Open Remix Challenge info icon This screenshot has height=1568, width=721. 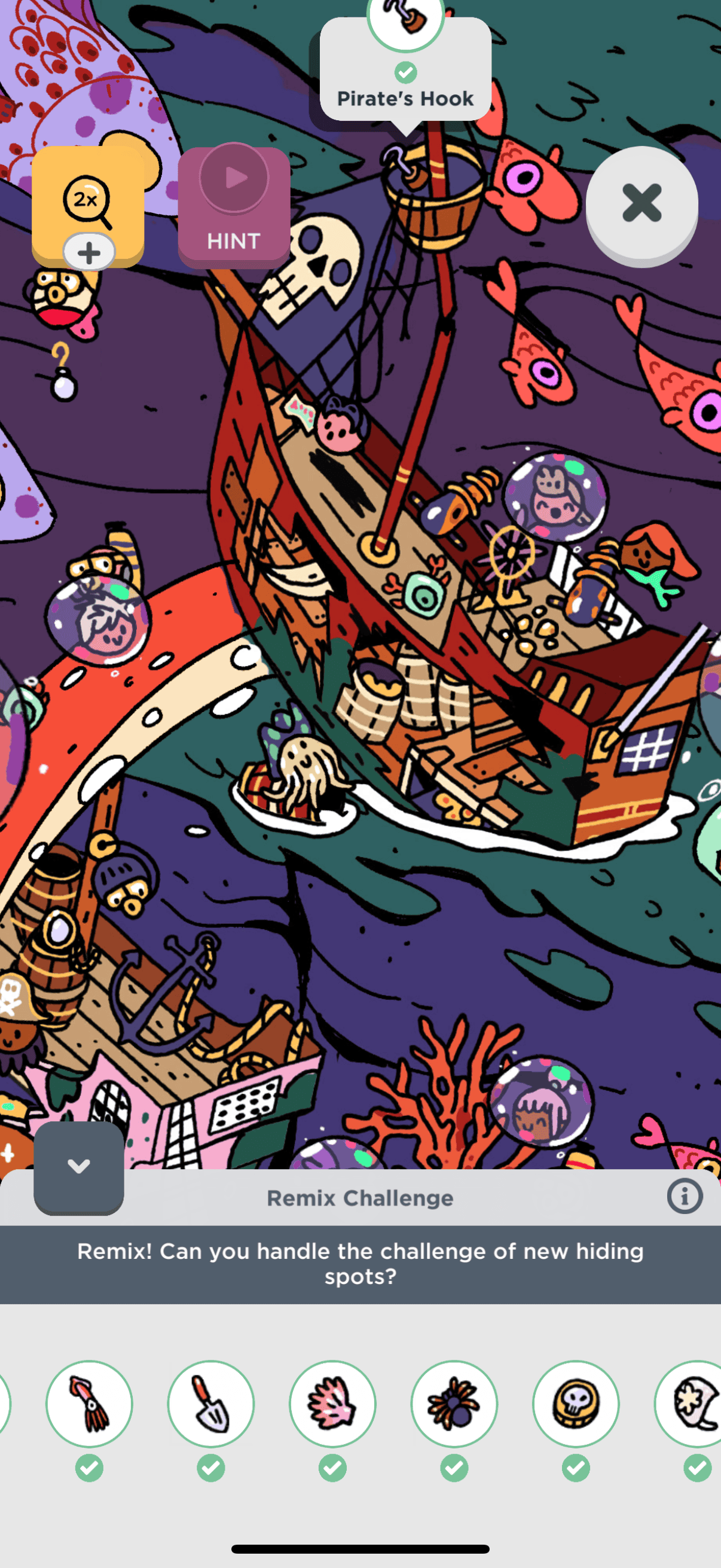(685, 1196)
